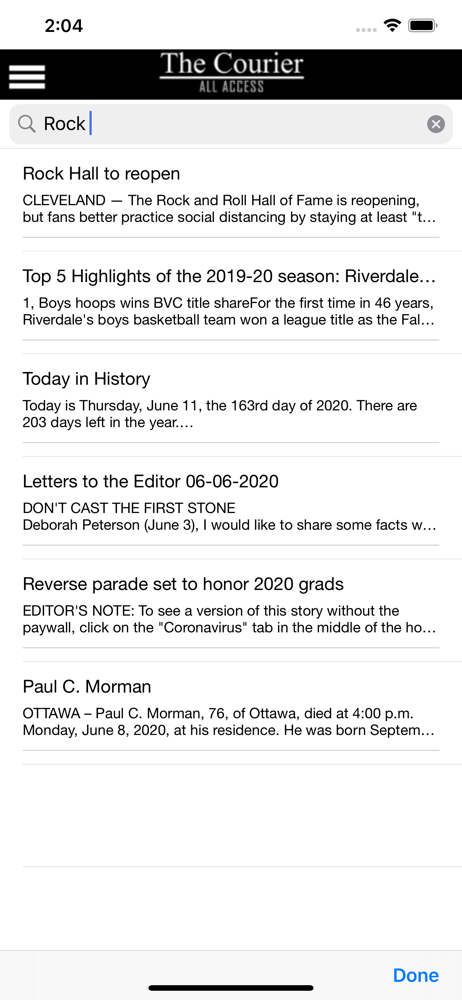Open the hamburger drawer menu
The height and width of the screenshot is (1000, 462).
pos(27,77)
